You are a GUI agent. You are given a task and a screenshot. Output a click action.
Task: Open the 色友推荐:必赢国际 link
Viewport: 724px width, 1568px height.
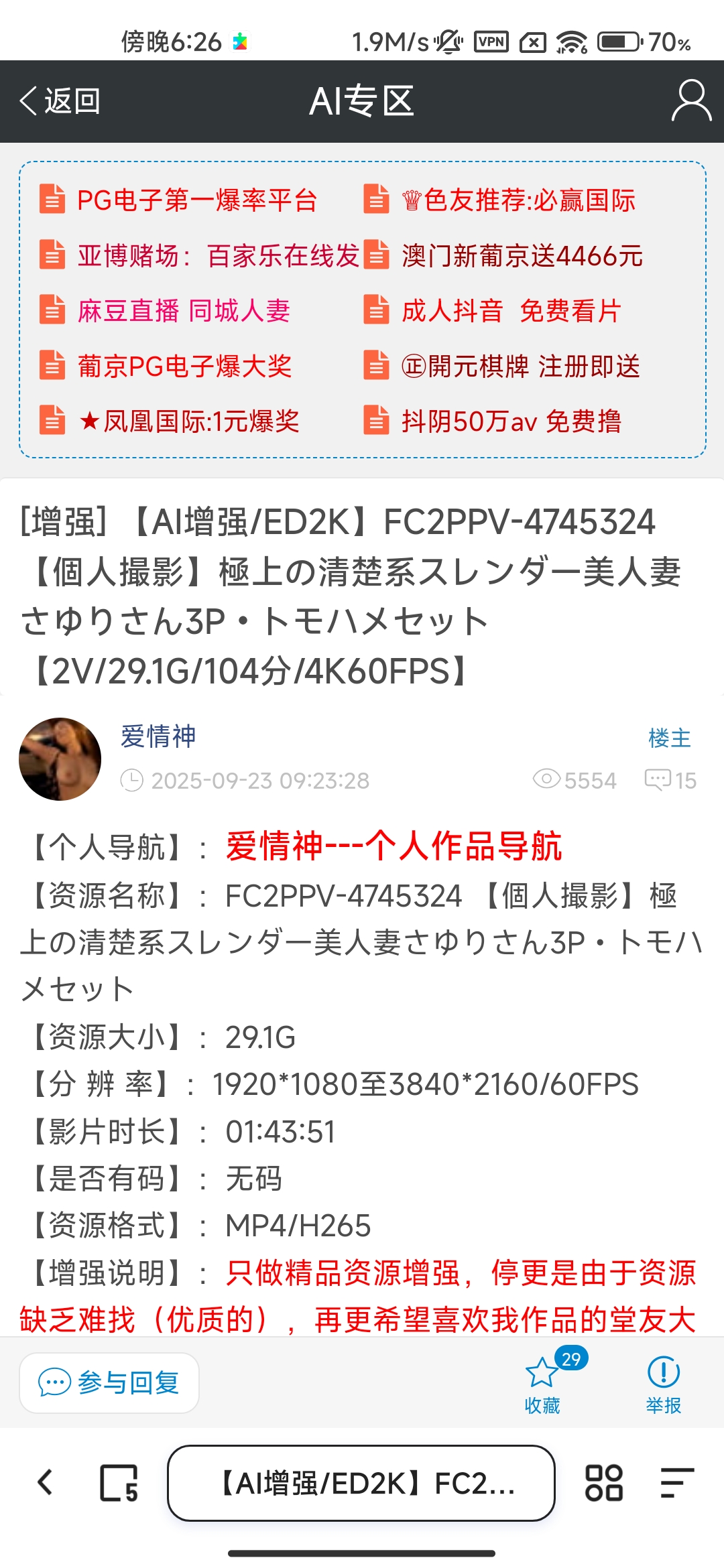point(518,200)
